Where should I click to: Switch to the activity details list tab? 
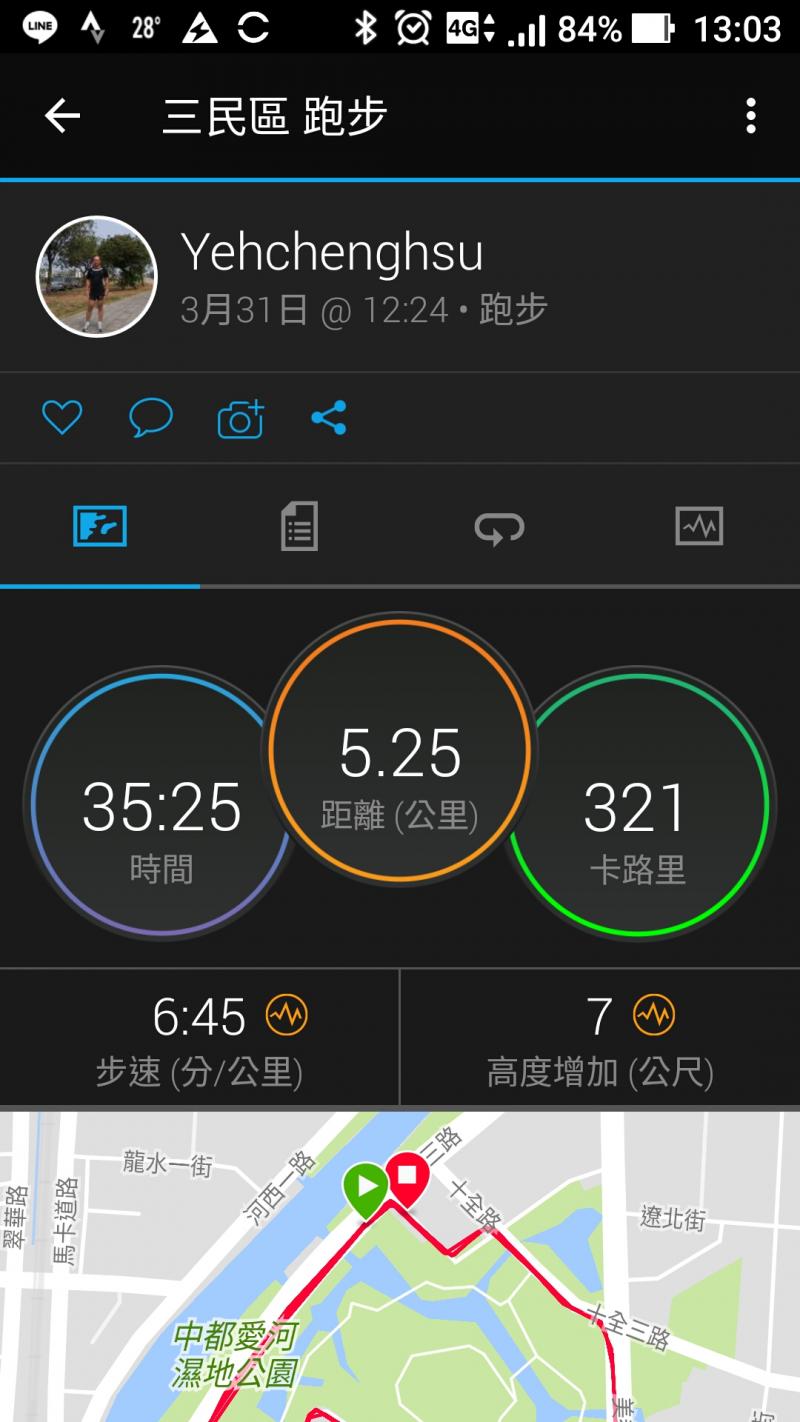coord(299,526)
